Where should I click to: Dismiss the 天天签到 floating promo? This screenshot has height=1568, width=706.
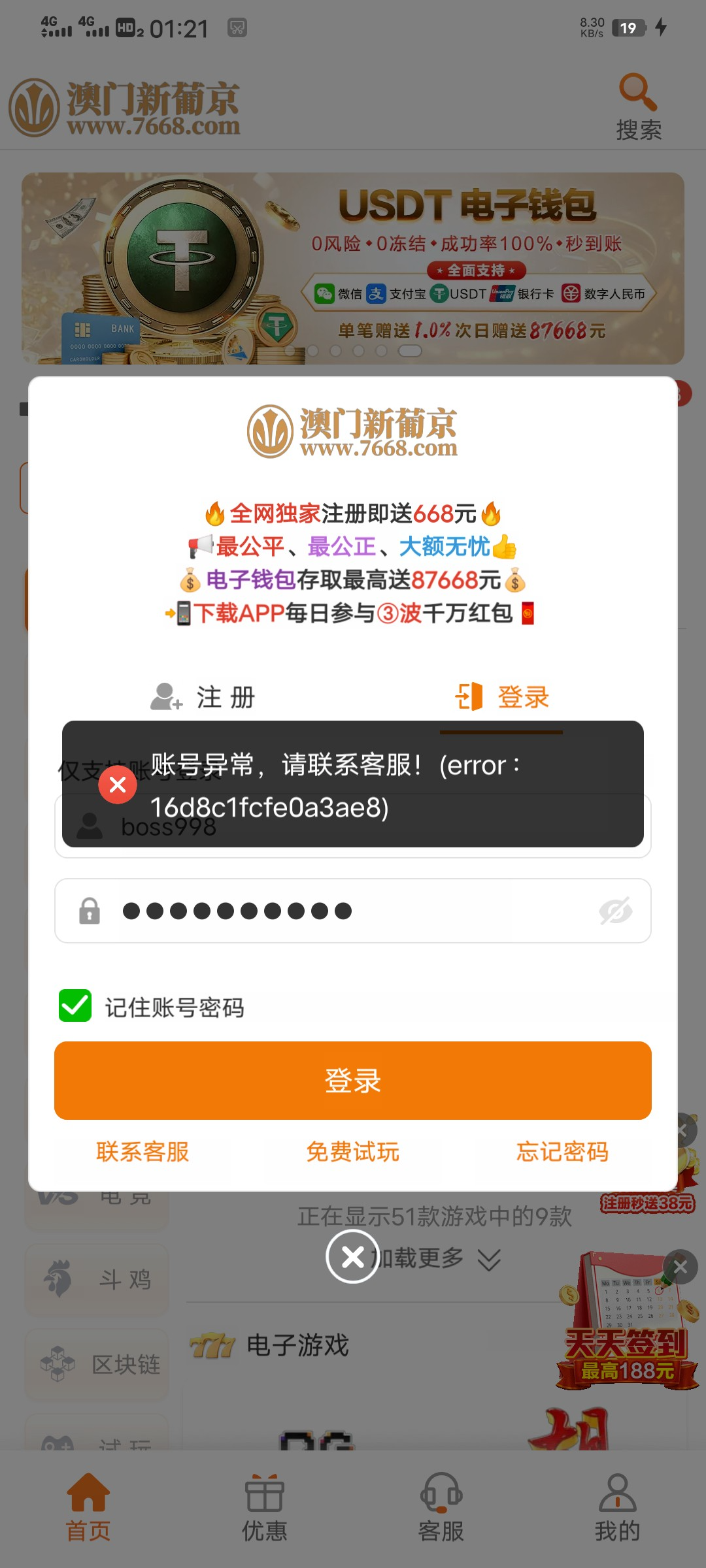tap(681, 1267)
